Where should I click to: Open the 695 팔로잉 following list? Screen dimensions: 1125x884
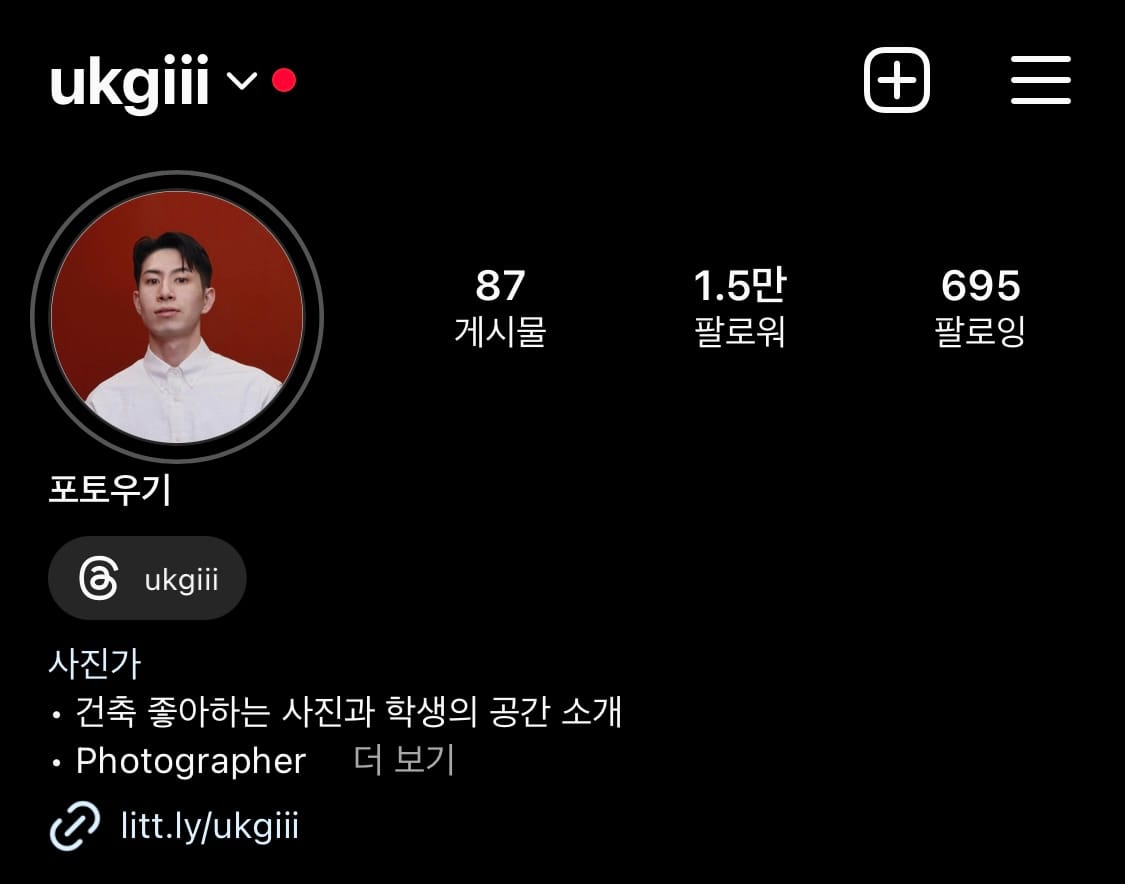tap(980, 306)
